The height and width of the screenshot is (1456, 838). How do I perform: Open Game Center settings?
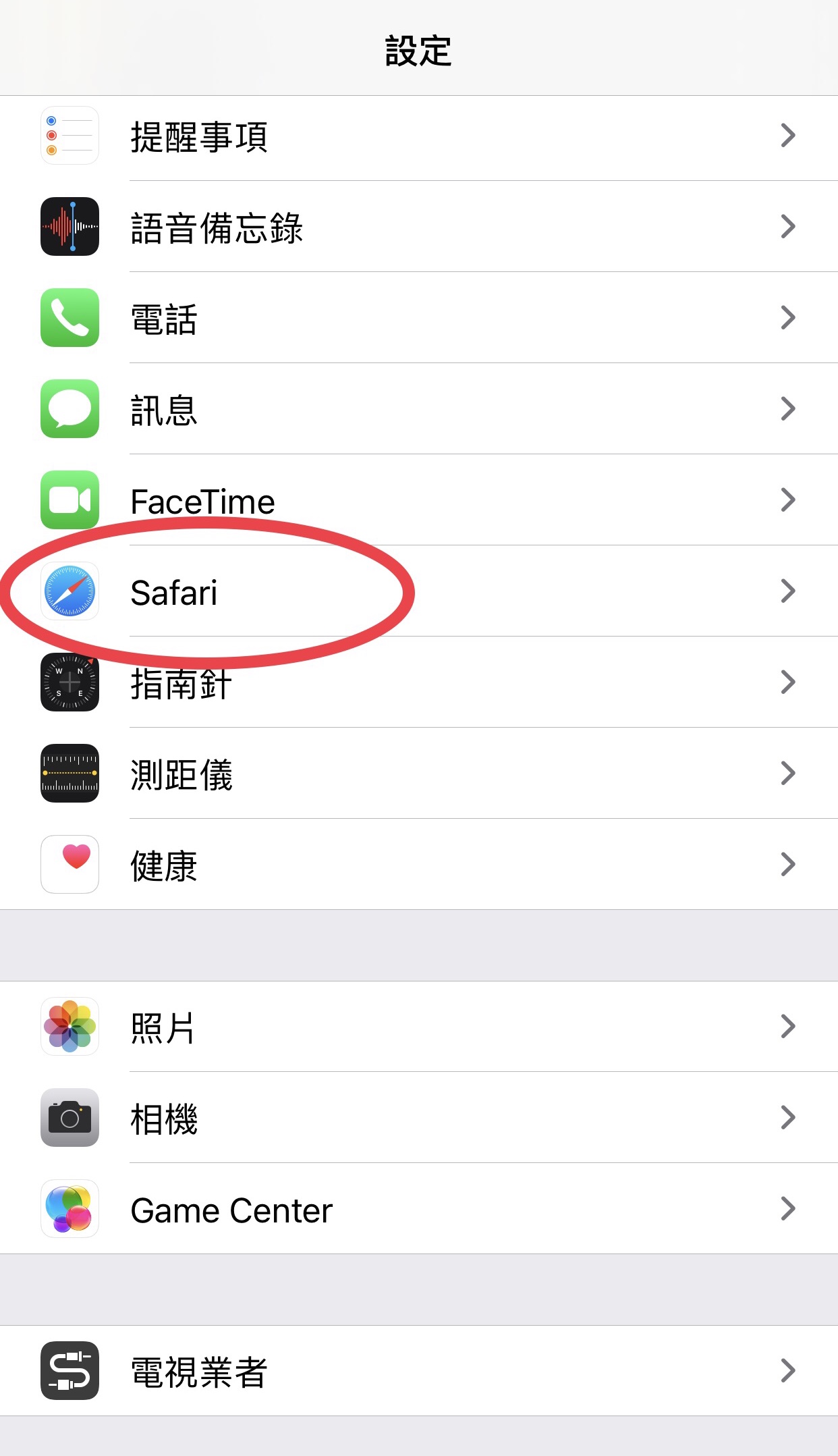(419, 1209)
